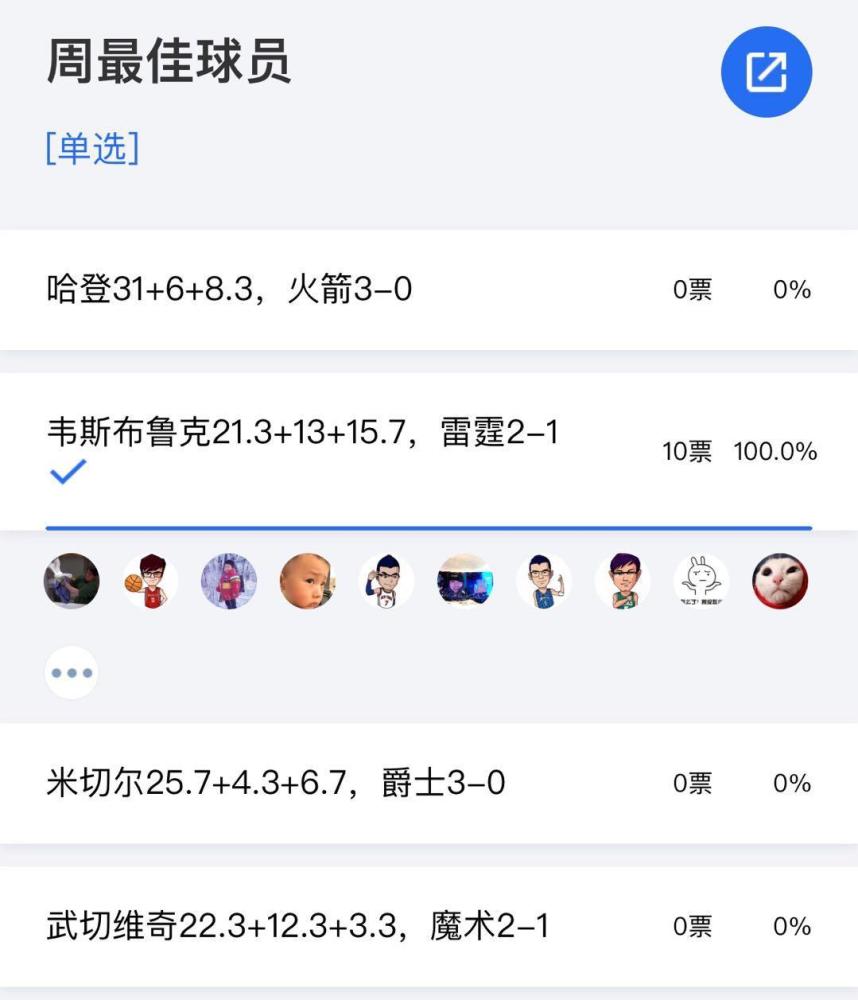Image resolution: width=858 pixels, height=1000 pixels.
Task: Open the baby photo avatar voter
Action: tap(307, 581)
